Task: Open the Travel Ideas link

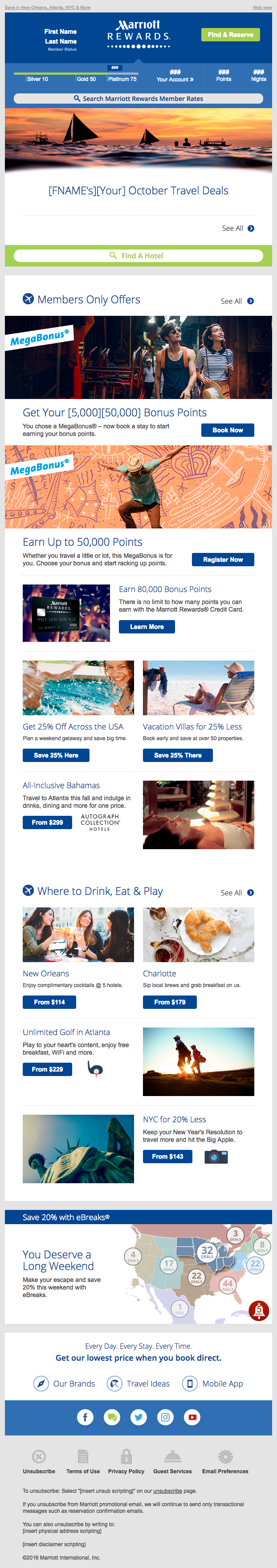Action: pos(139,1383)
